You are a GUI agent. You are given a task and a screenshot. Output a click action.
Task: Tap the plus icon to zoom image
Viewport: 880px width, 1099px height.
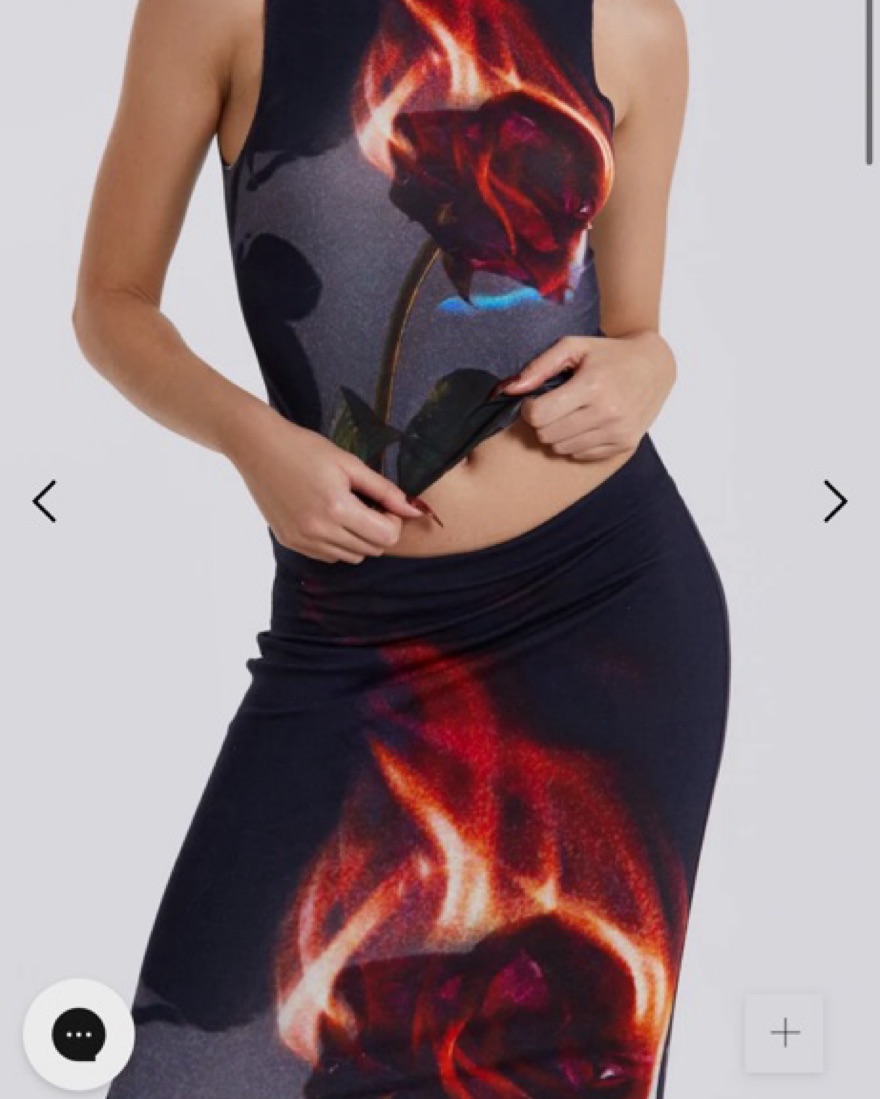[785, 1033]
